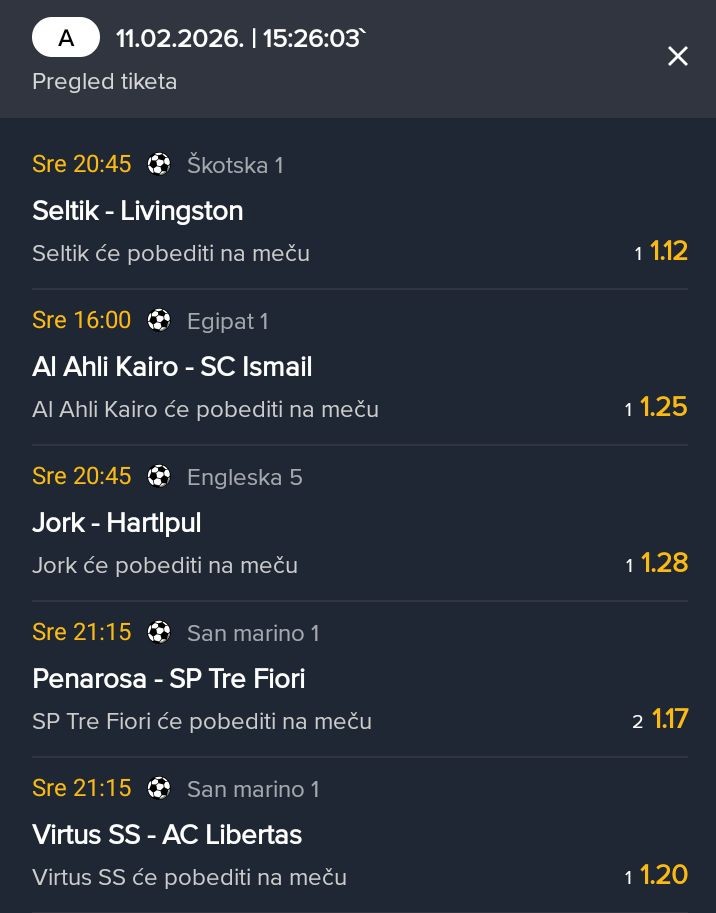This screenshot has height=913, width=716.
Task: View the Penarosa - SP Tre Fiori match
Action: click(169, 679)
